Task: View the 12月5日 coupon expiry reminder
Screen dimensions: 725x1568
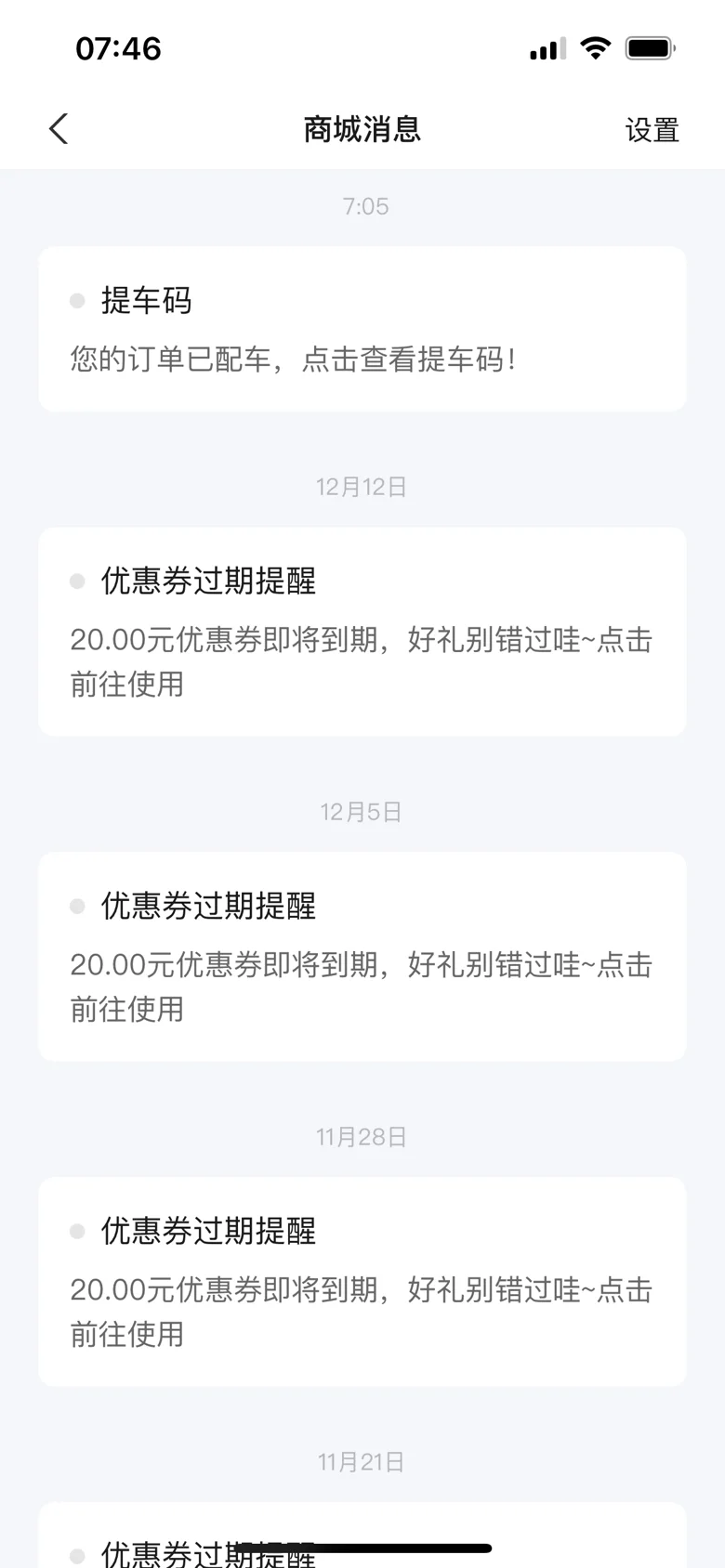Action: click(362, 957)
